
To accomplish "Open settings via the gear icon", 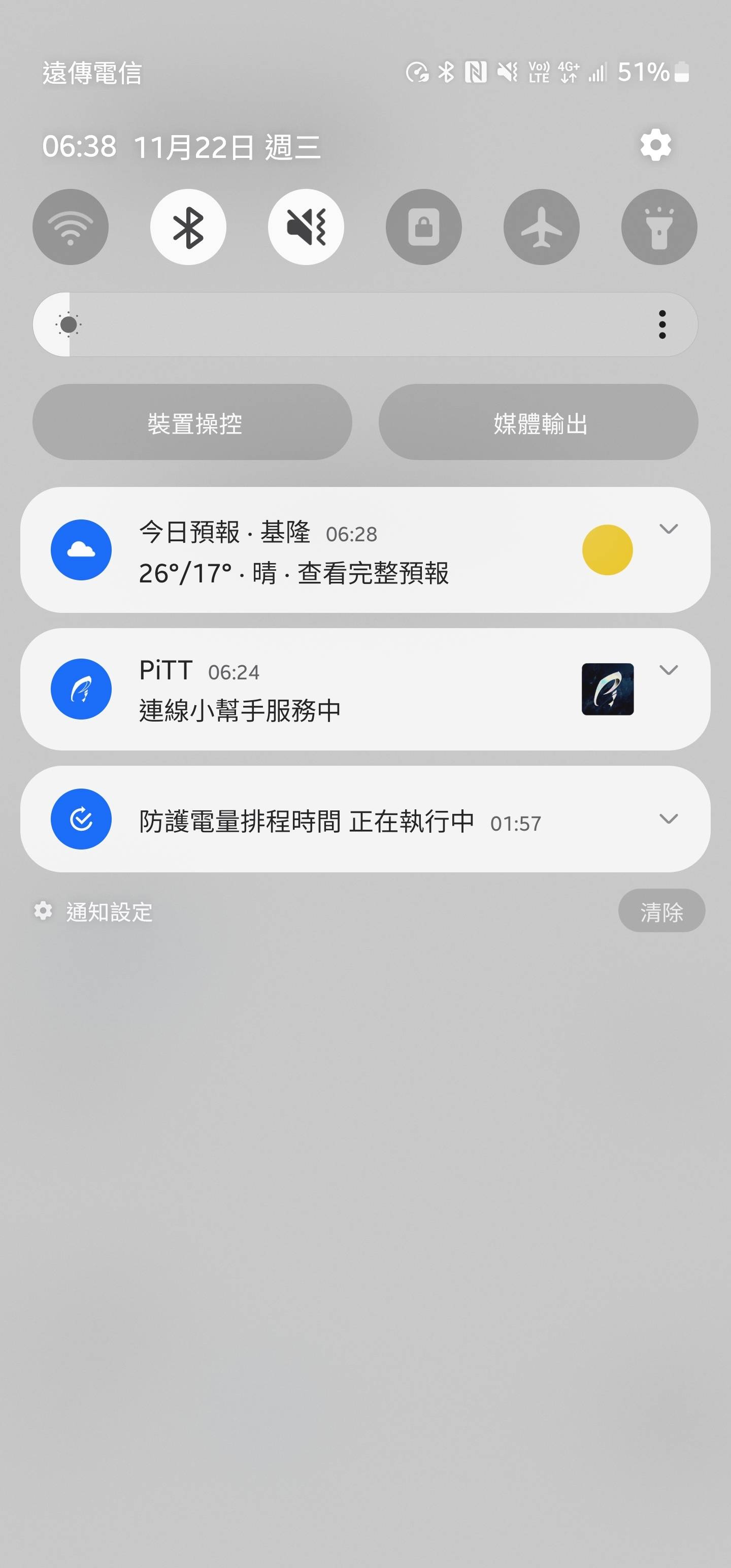I will [x=655, y=146].
